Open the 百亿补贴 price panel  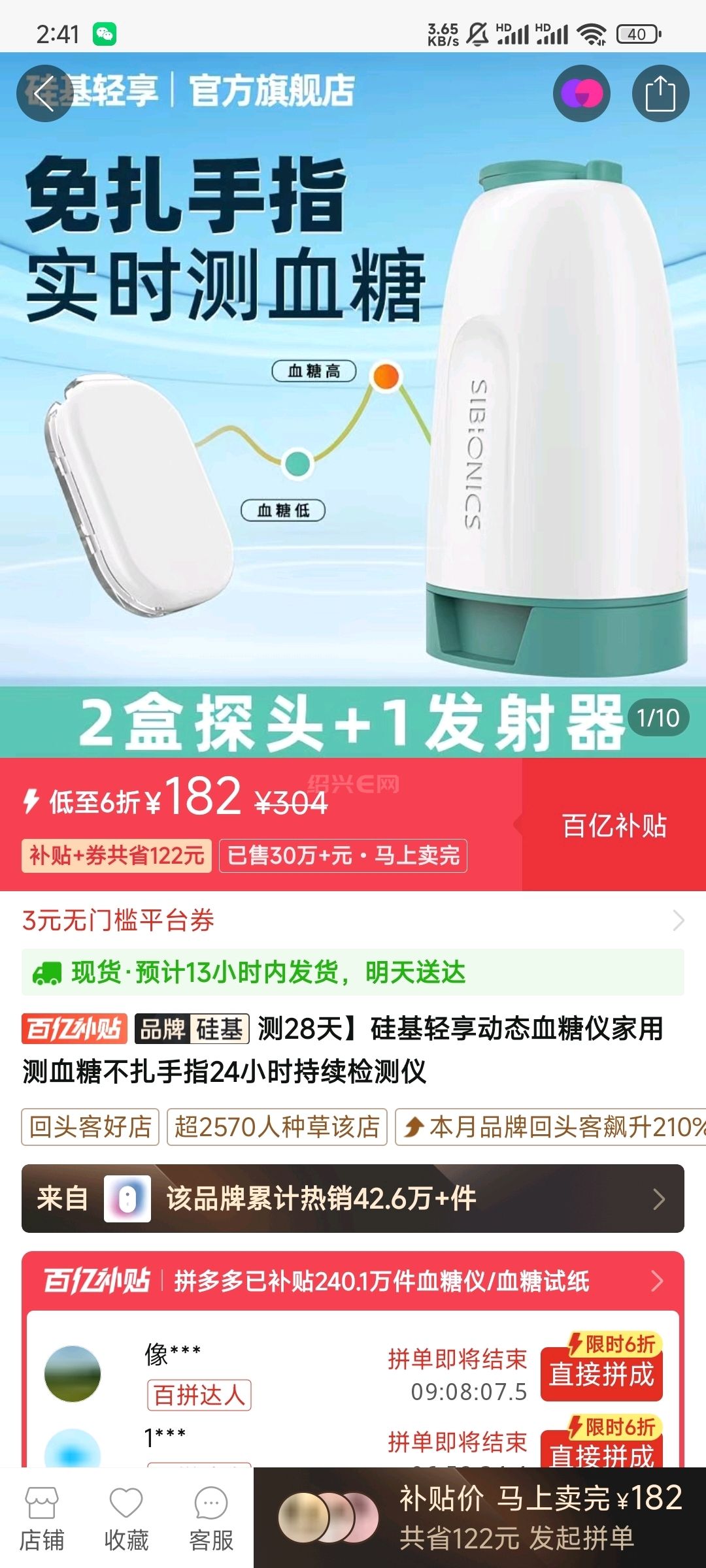click(613, 825)
